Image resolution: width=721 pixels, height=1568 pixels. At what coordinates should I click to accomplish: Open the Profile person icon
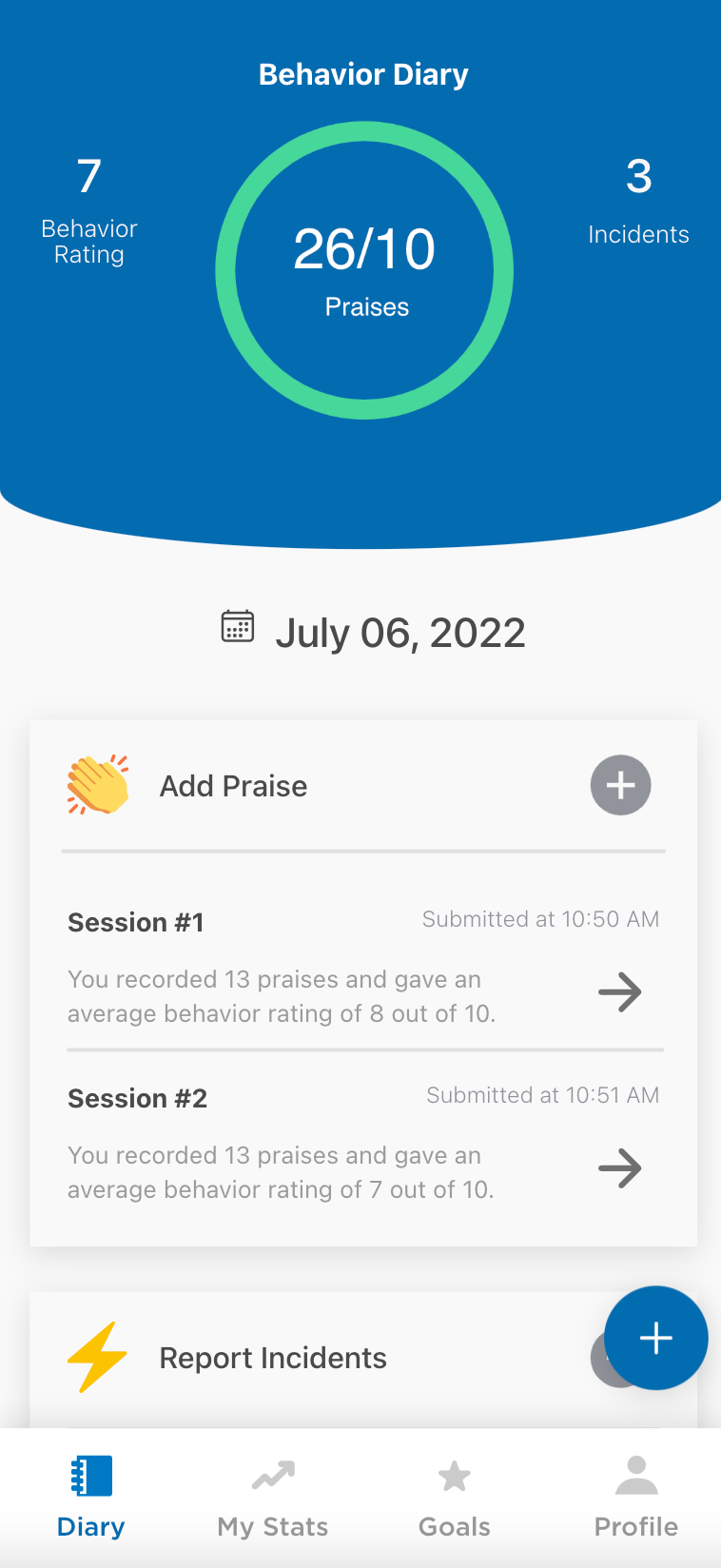click(x=635, y=1476)
